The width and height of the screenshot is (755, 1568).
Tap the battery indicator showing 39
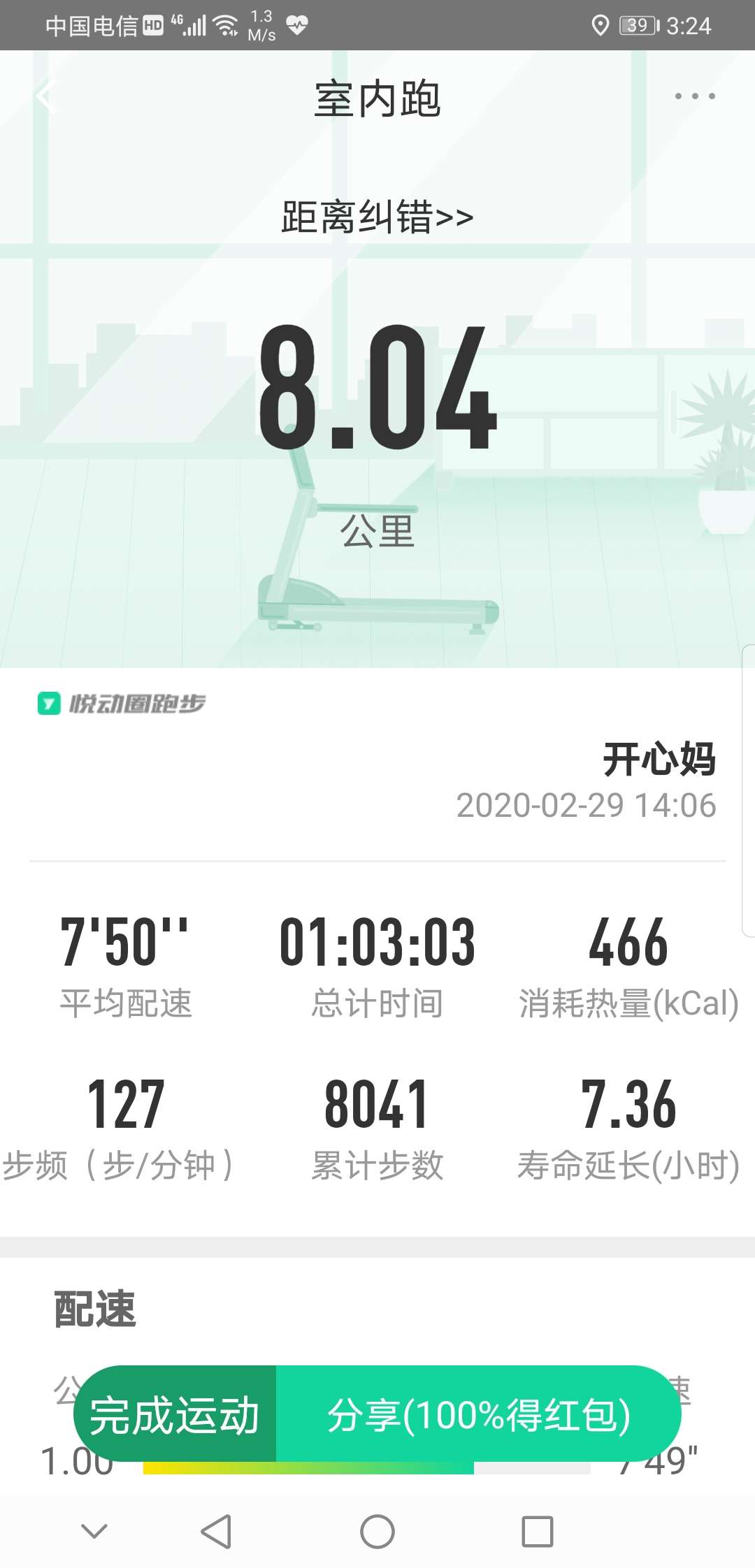(636, 25)
